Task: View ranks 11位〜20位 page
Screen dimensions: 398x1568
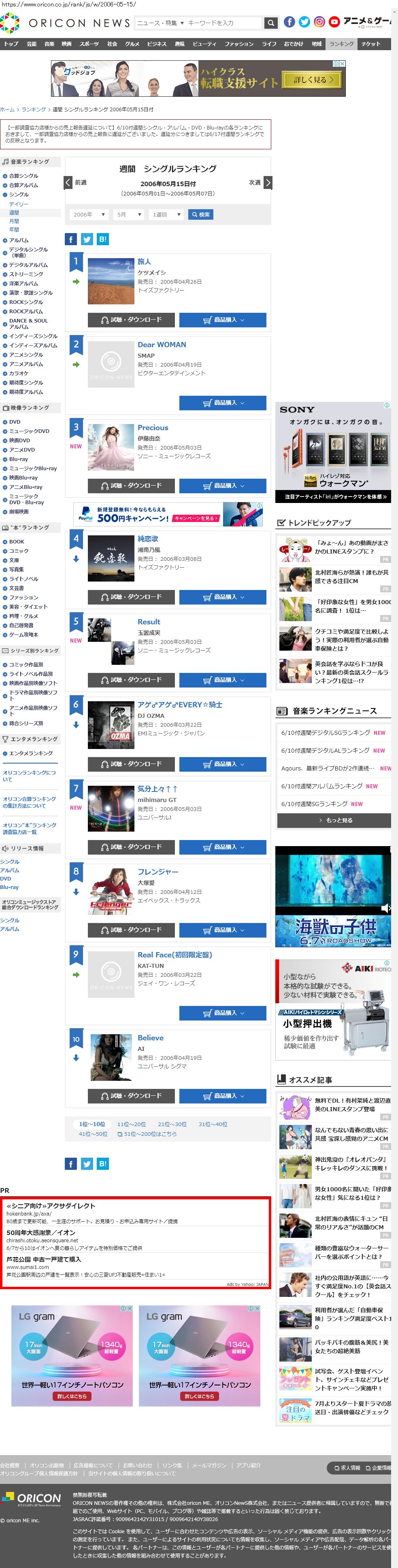Action: pyautogui.click(x=131, y=1124)
